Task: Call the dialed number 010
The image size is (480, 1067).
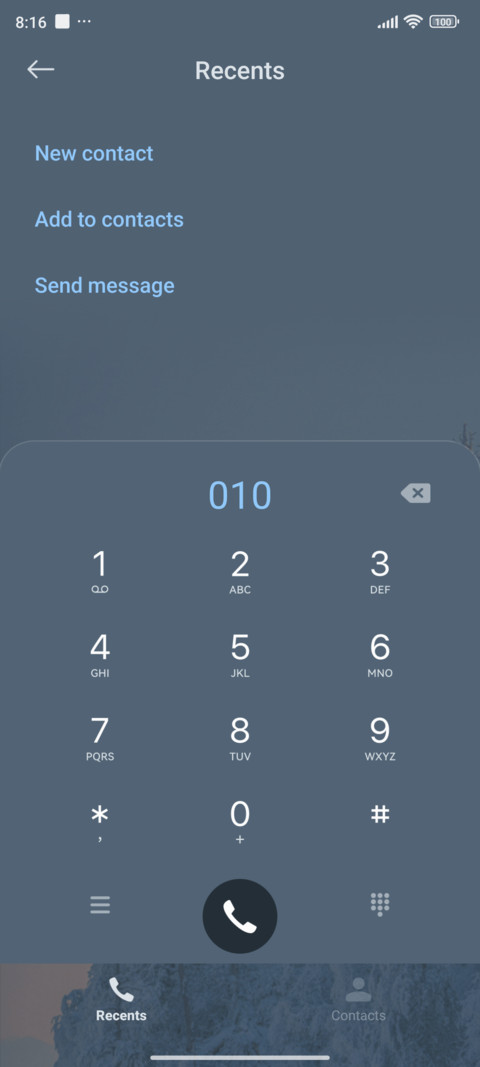Action: 240,916
